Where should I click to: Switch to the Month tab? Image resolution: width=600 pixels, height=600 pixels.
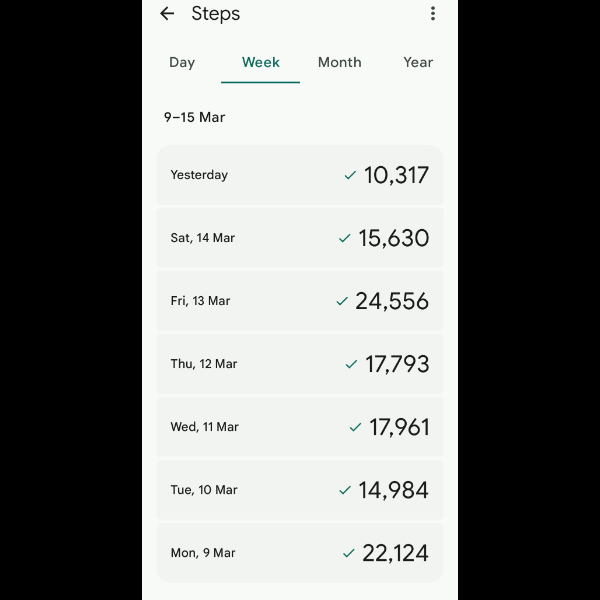tap(339, 62)
